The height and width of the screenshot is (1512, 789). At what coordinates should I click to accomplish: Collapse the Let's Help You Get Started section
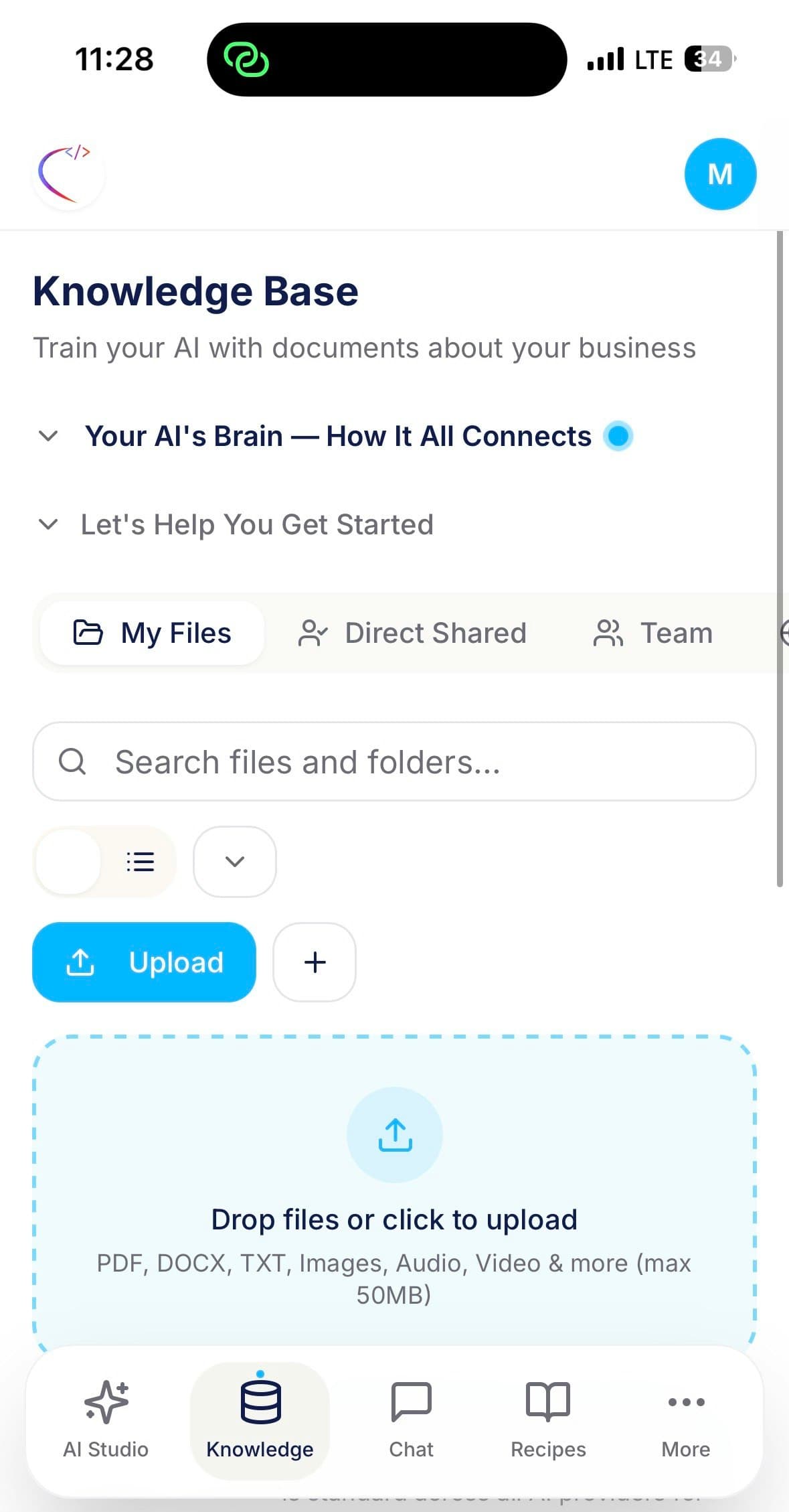(48, 524)
